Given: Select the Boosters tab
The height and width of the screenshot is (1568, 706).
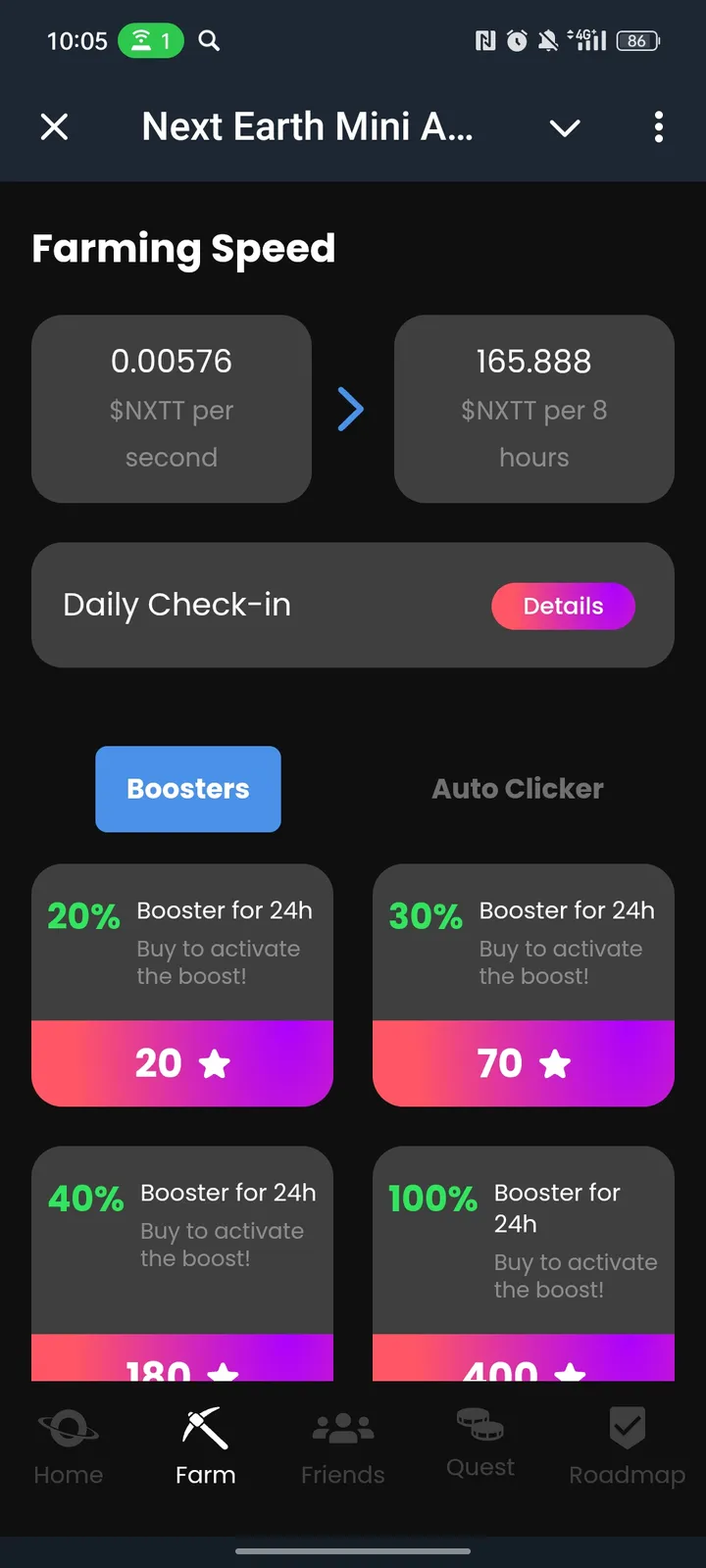Looking at the screenshot, I should tap(188, 789).
